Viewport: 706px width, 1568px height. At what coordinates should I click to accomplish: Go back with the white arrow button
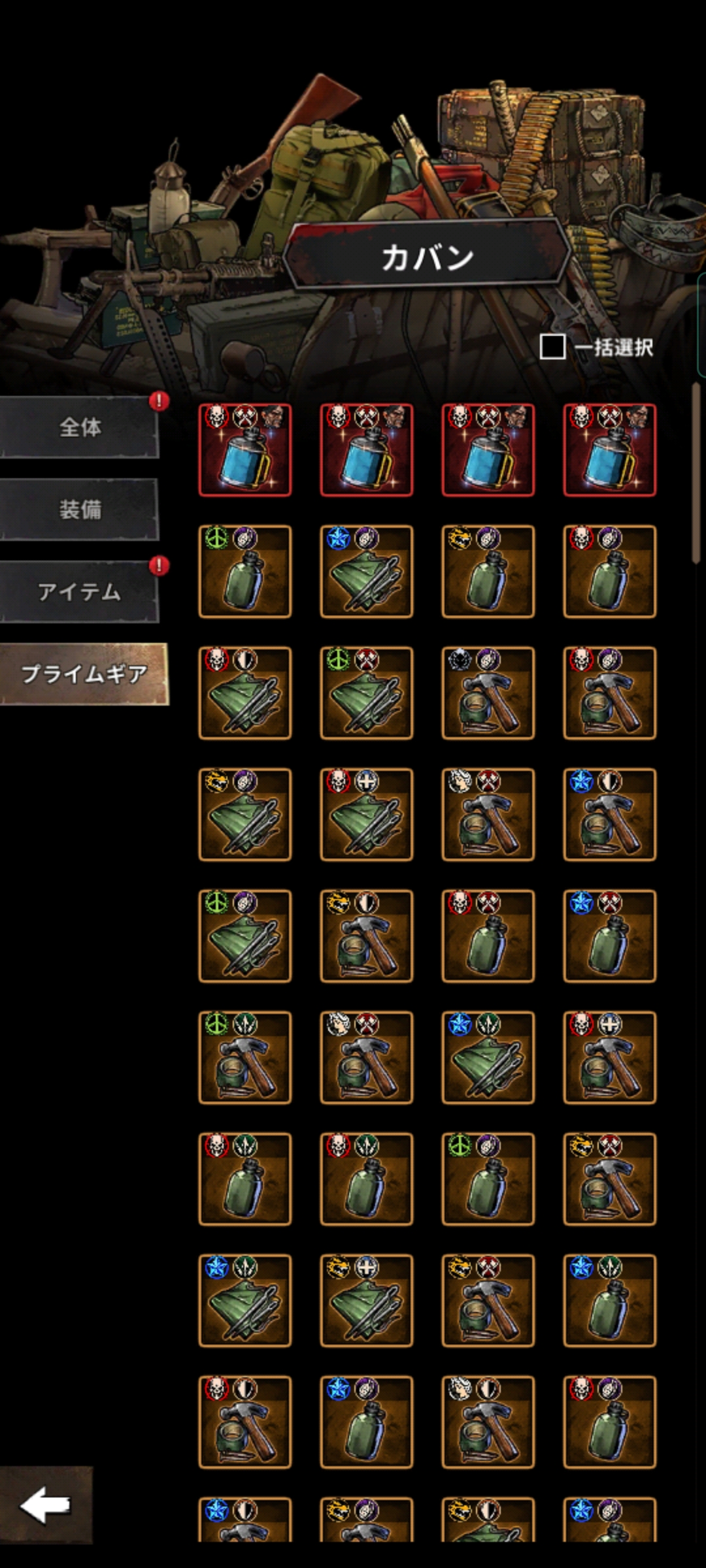(x=45, y=1505)
